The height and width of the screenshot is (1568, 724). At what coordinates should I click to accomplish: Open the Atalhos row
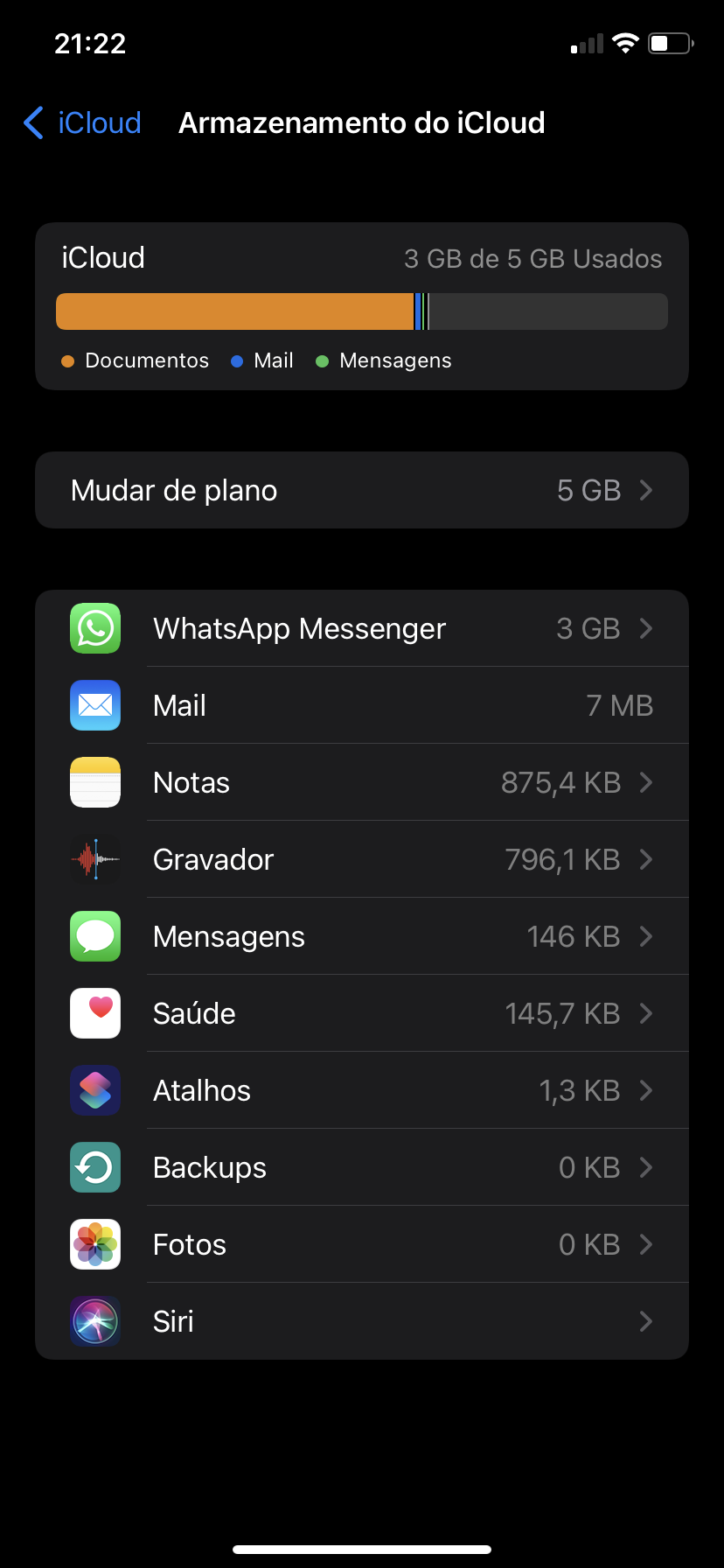[x=362, y=1090]
